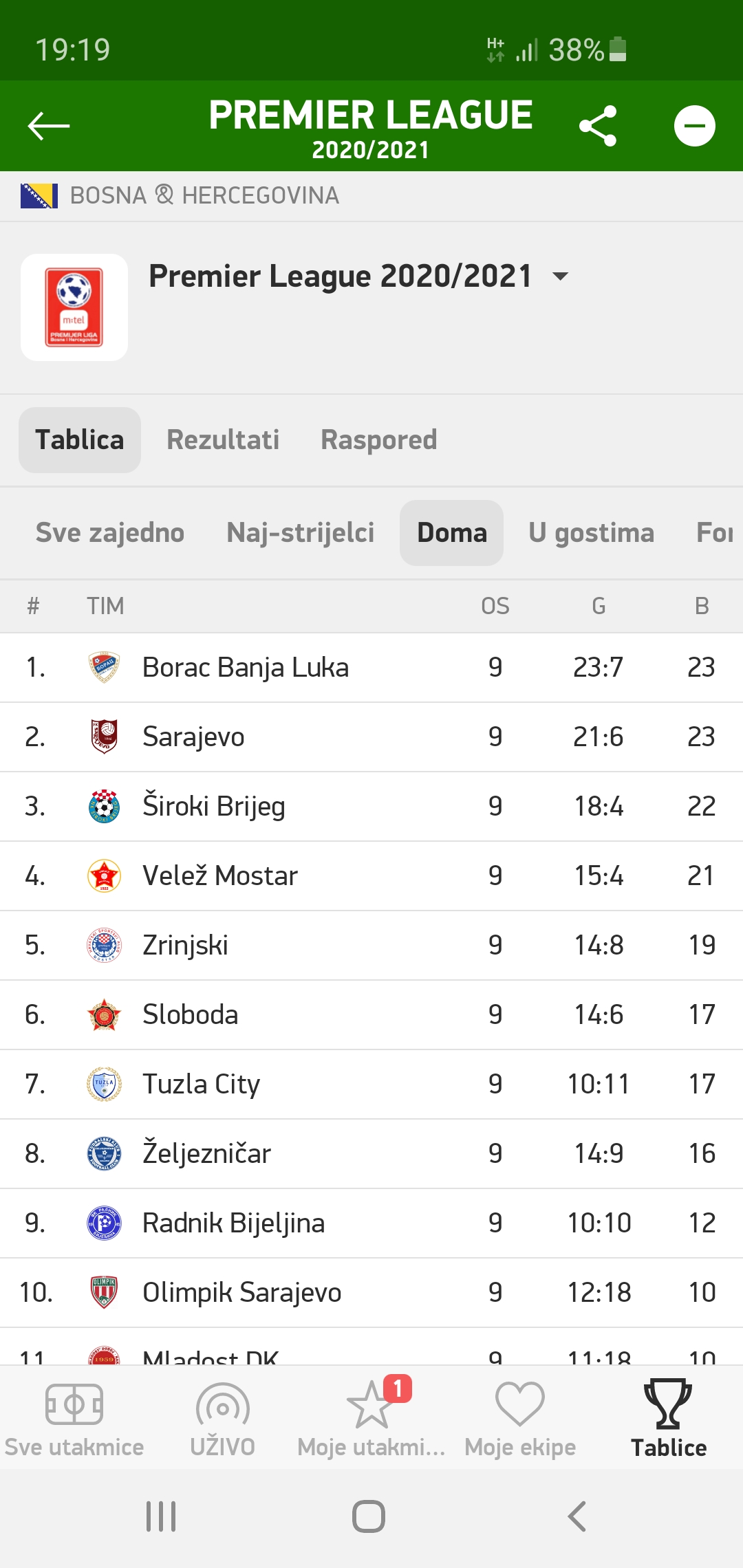Open the Sarajevo team row
Viewport: 743px width, 1568px height.
(371, 737)
